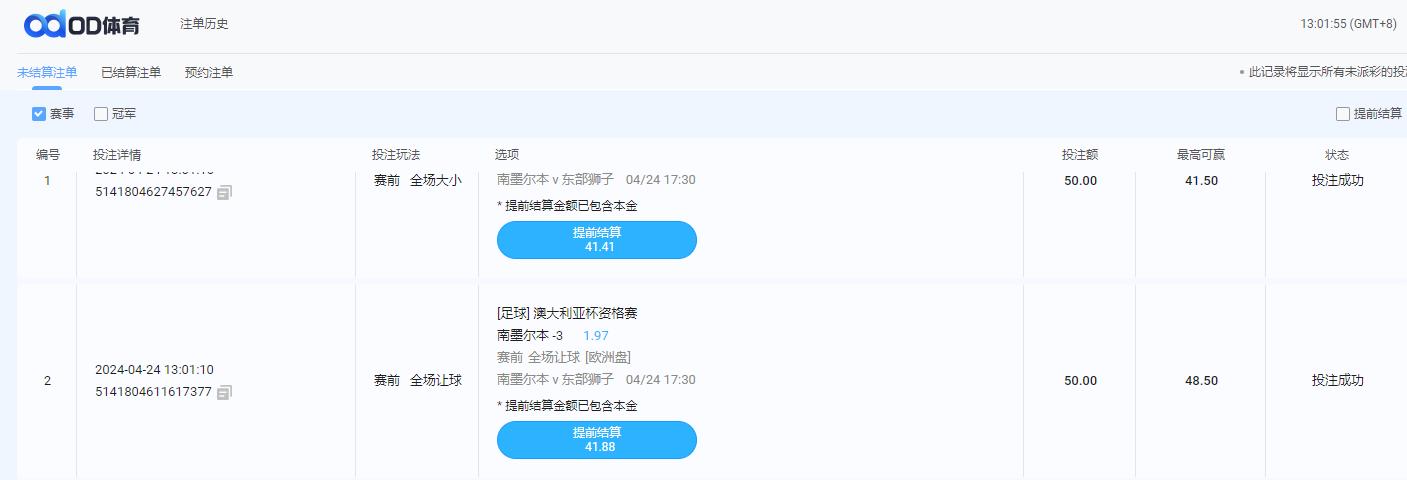Uncheck the 赛事 checkbox
This screenshot has width=1407, height=480.
(x=39, y=114)
